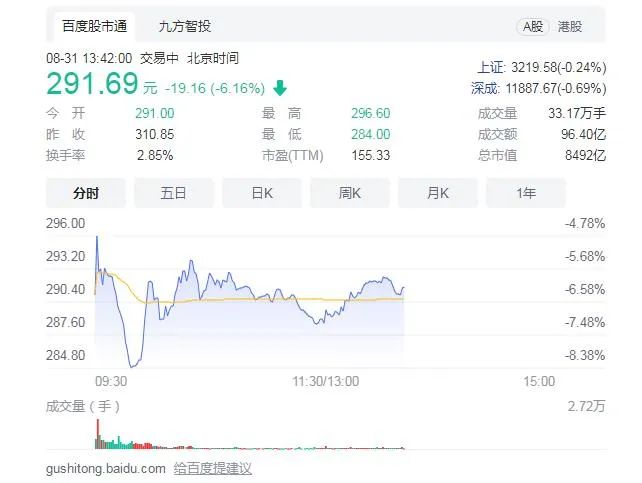The width and height of the screenshot is (642, 483).
Task: Select the 港股 market toggle
Action: [x=568, y=27]
